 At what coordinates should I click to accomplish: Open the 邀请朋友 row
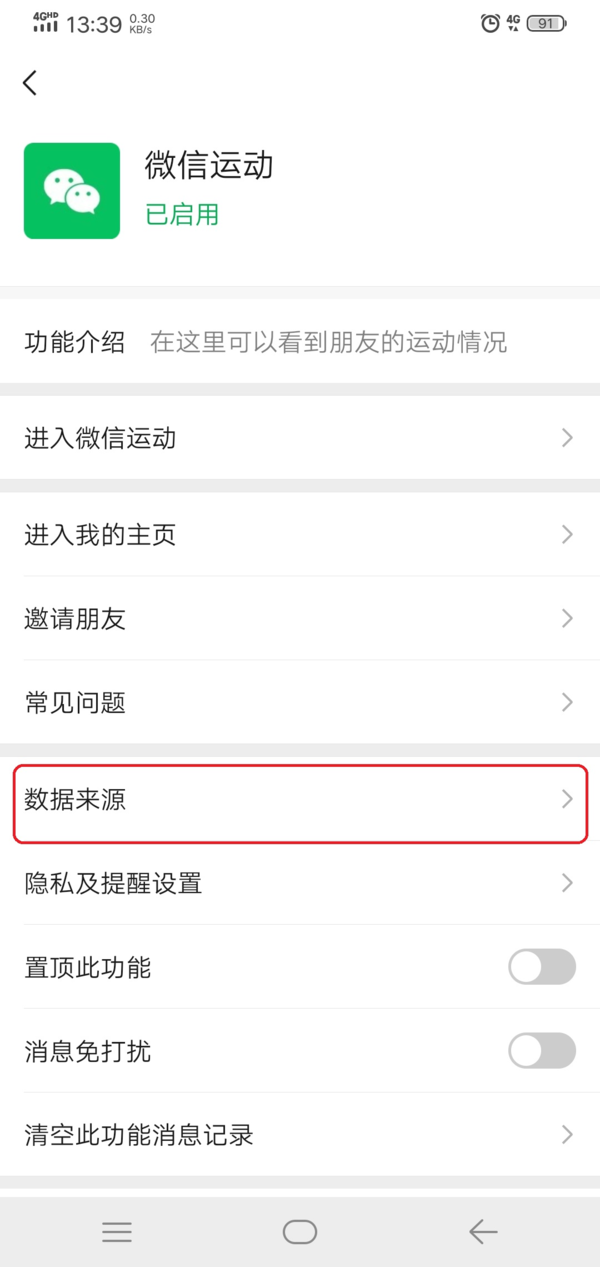pyautogui.click(x=300, y=619)
